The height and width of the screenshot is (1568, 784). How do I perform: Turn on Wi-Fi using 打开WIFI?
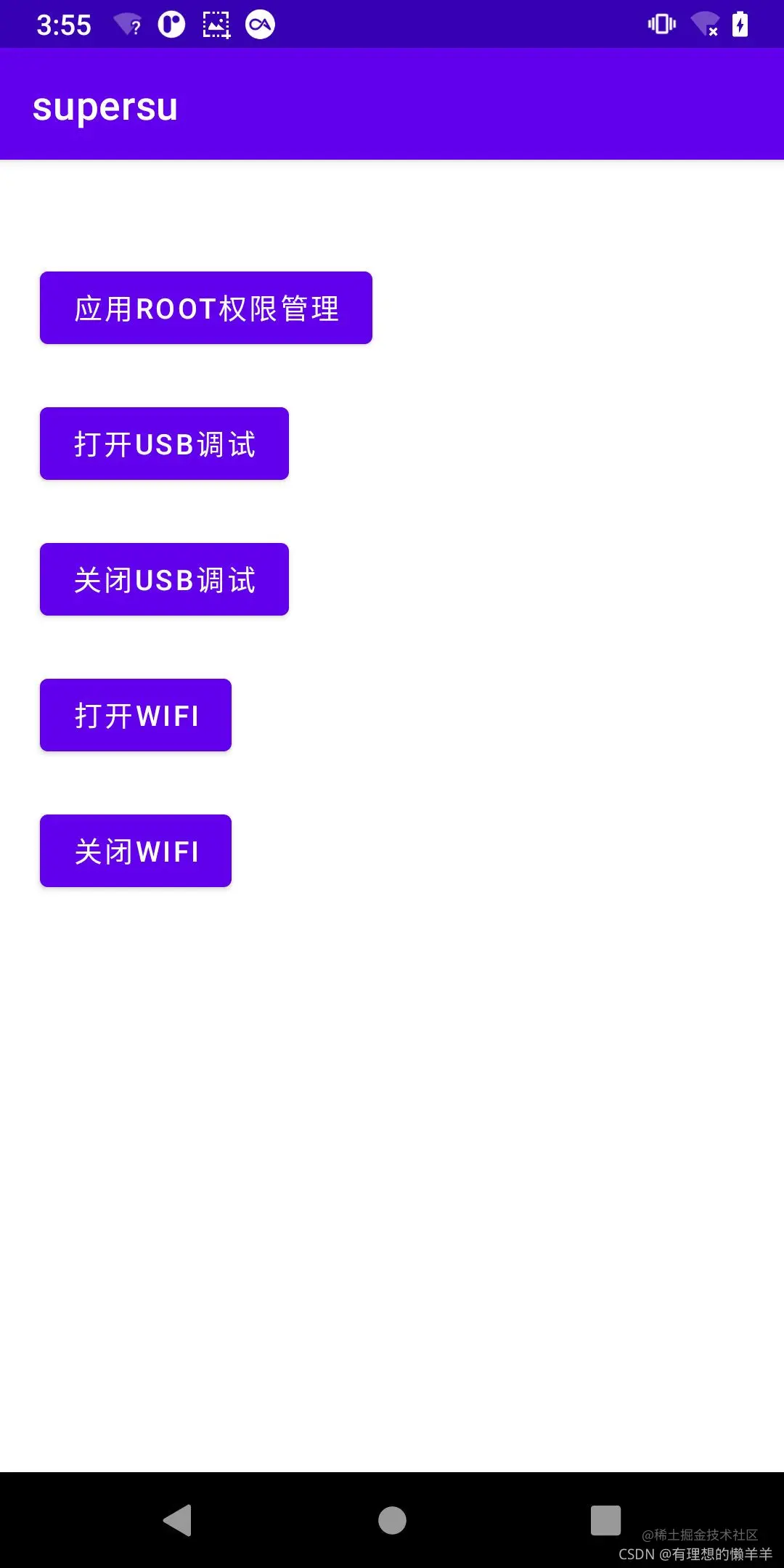click(136, 715)
